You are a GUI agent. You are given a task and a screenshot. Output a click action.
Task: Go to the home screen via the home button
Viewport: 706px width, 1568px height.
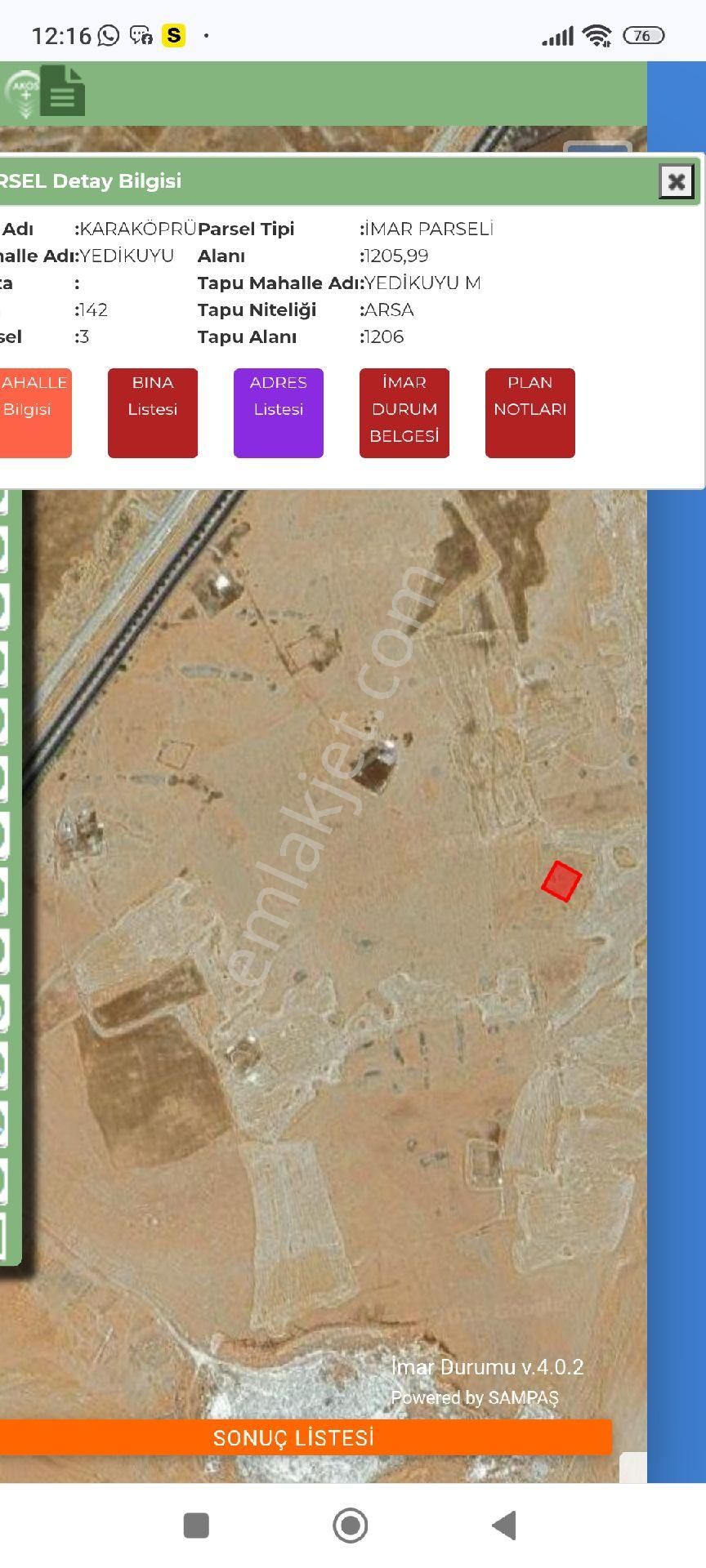click(x=351, y=1525)
